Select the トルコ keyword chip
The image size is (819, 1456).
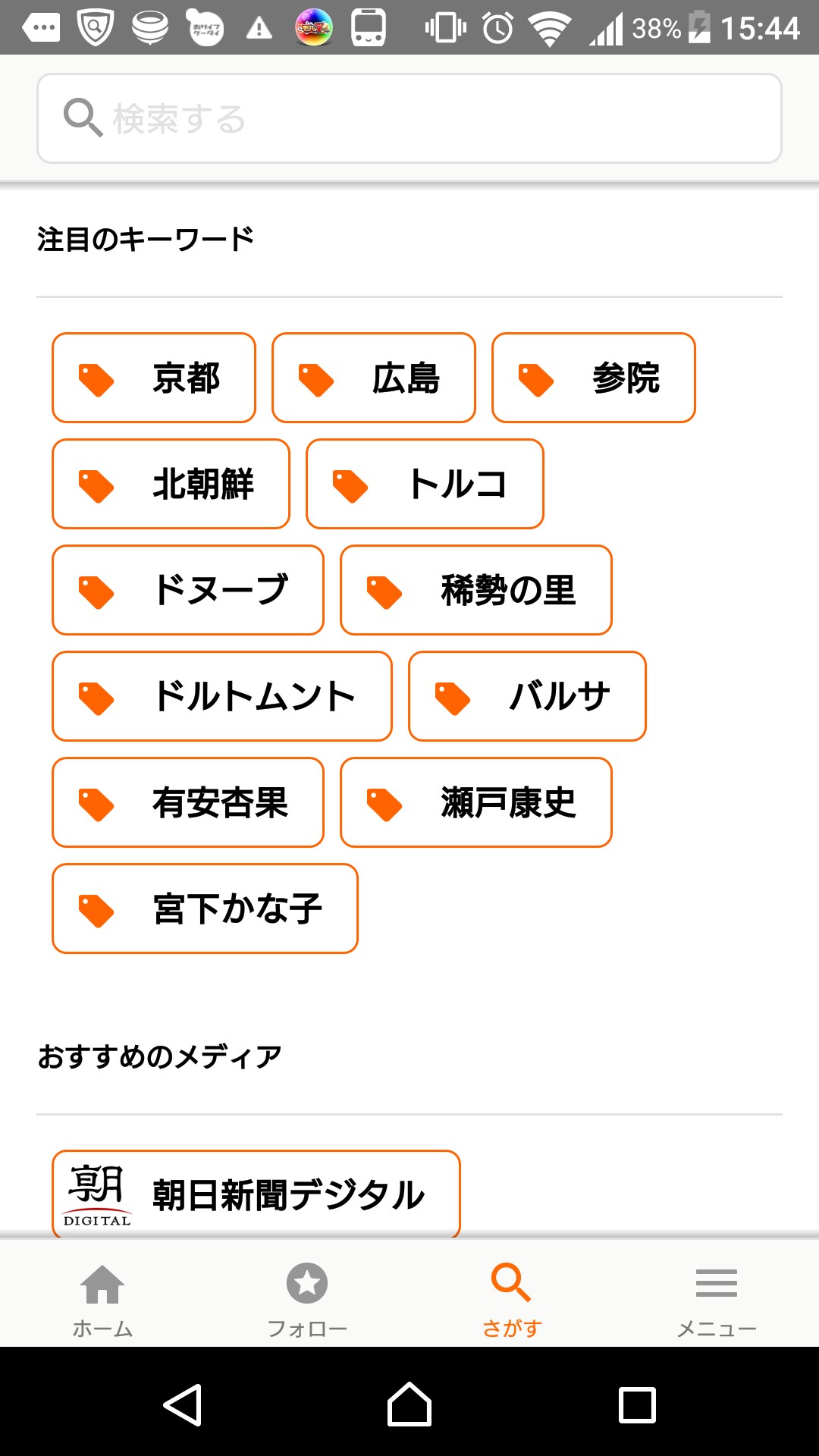tap(425, 484)
